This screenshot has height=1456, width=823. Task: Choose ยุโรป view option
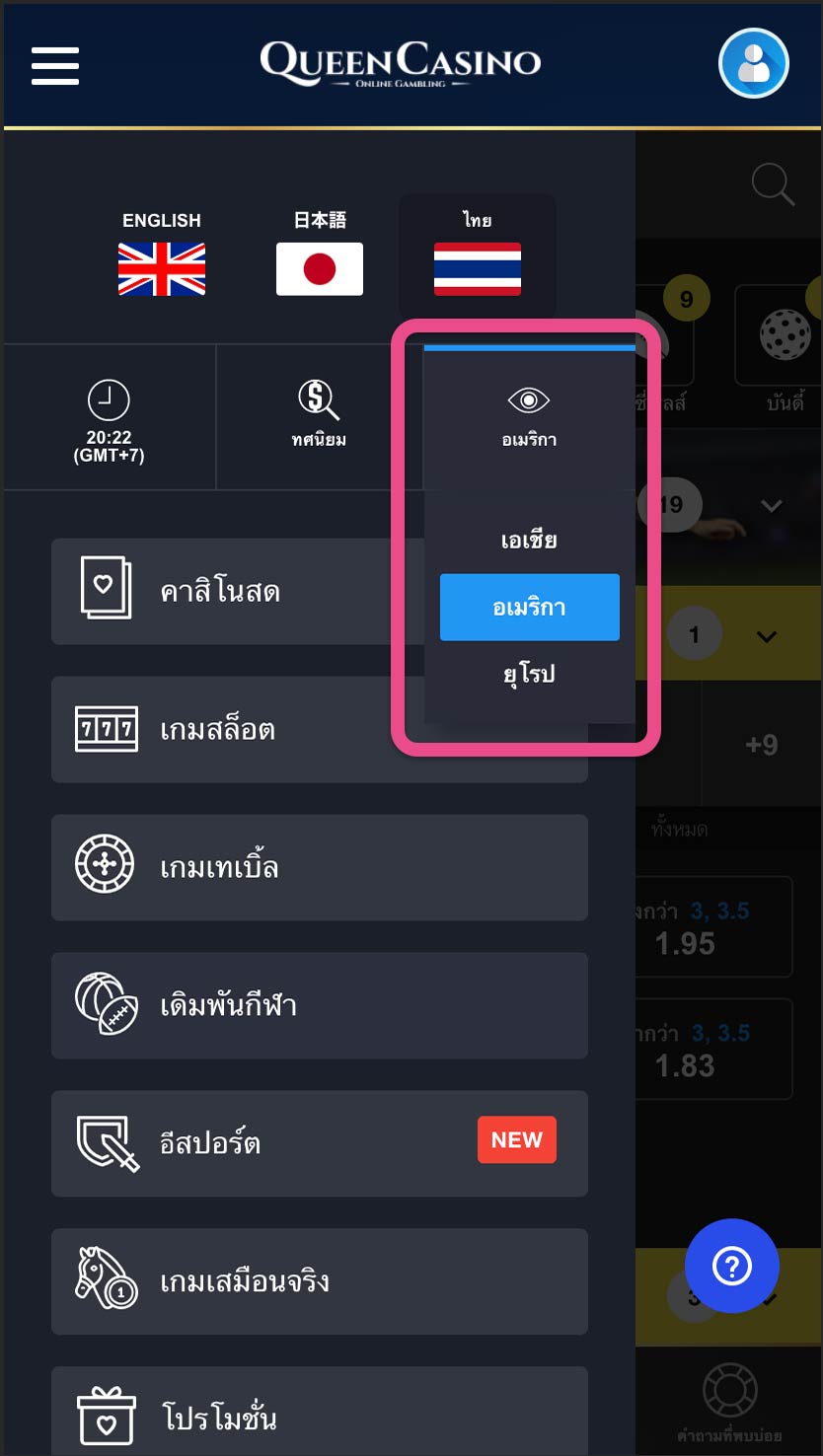tap(529, 675)
